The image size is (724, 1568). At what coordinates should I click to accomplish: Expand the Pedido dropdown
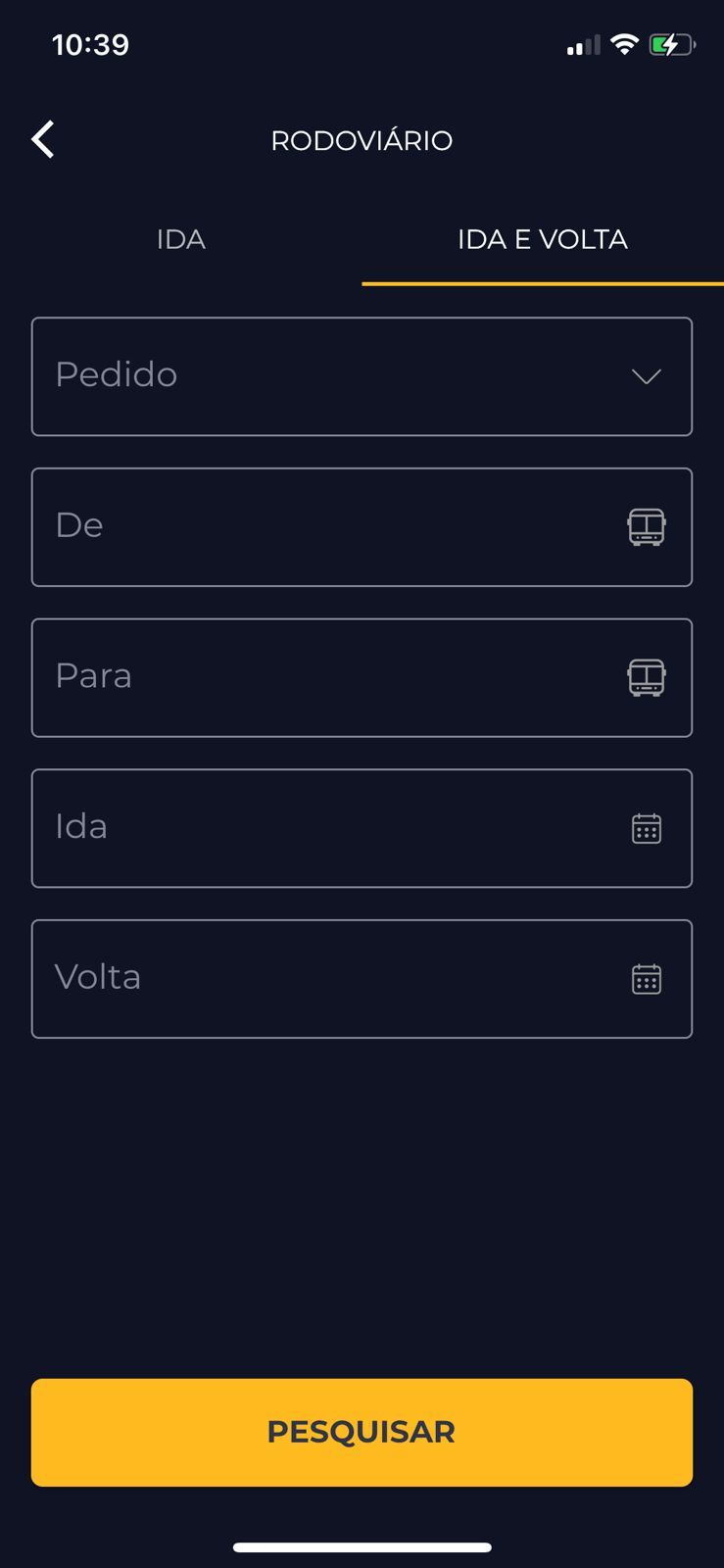[x=362, y=376]
